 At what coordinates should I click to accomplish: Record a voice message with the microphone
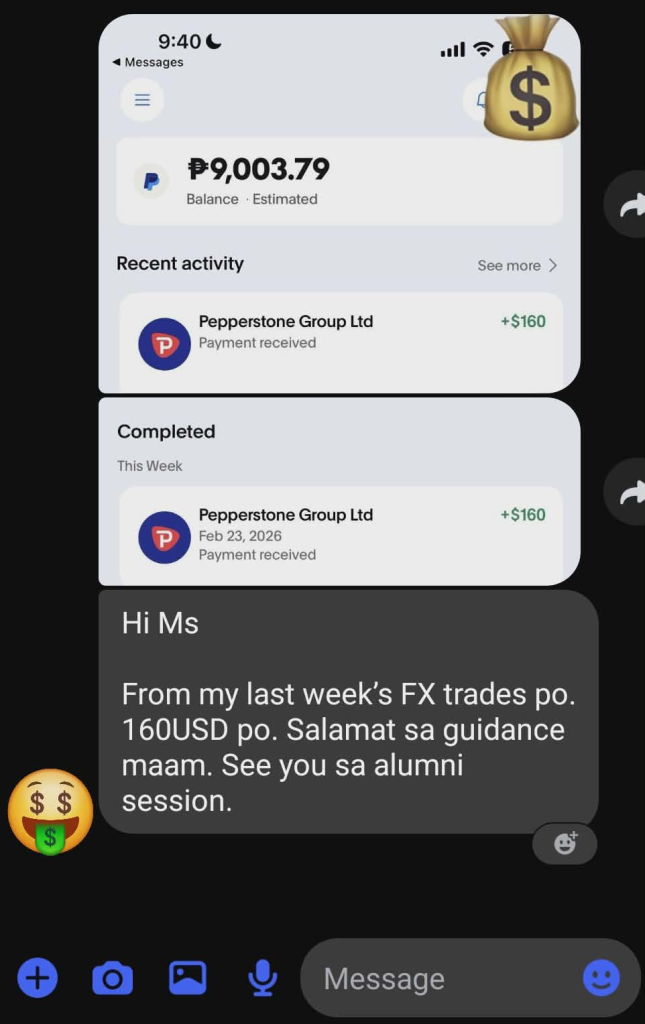[x=262, y=977]
